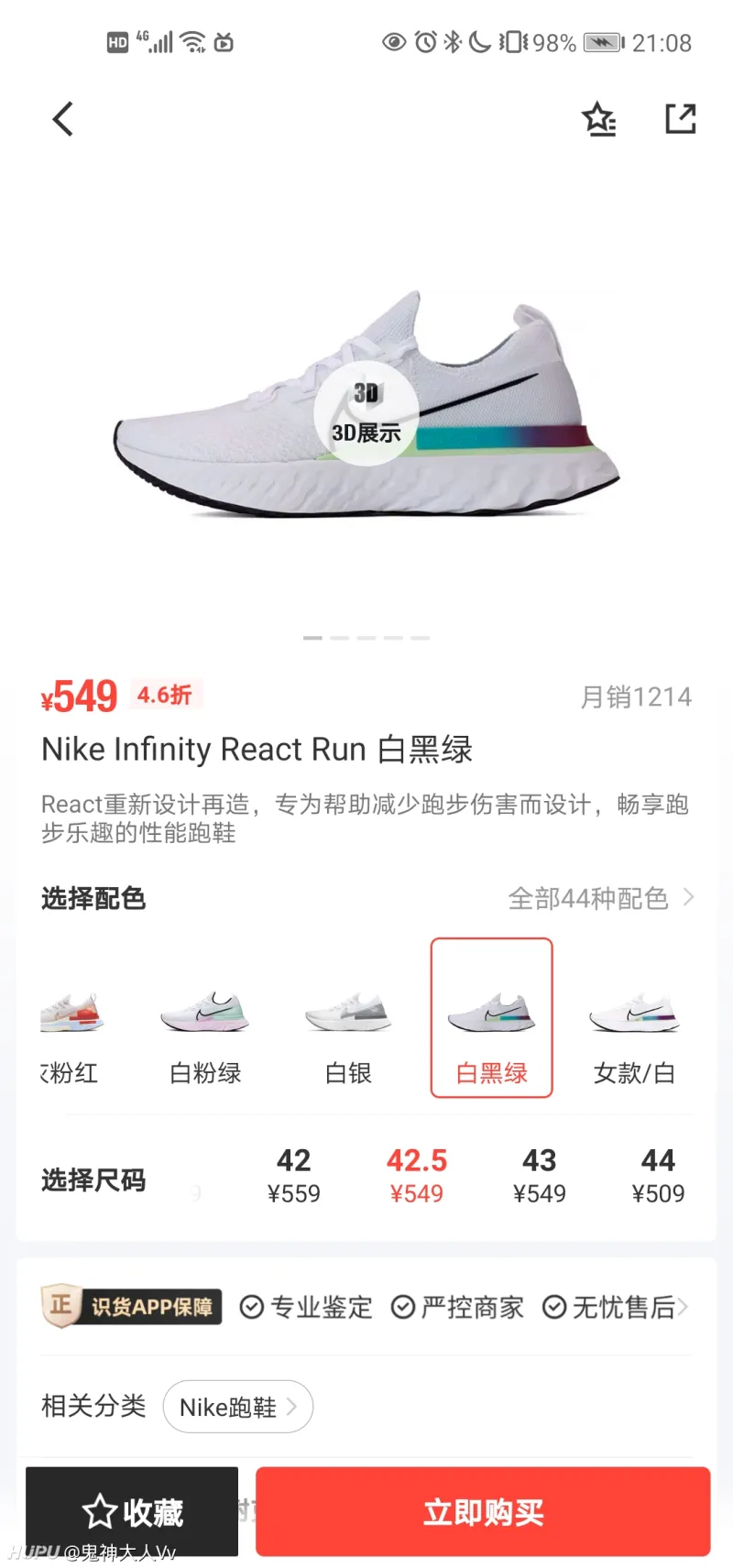Tap the 识货APP保障 badge
This screenshot has width=733, height=1568.
tap(130, 1307)
